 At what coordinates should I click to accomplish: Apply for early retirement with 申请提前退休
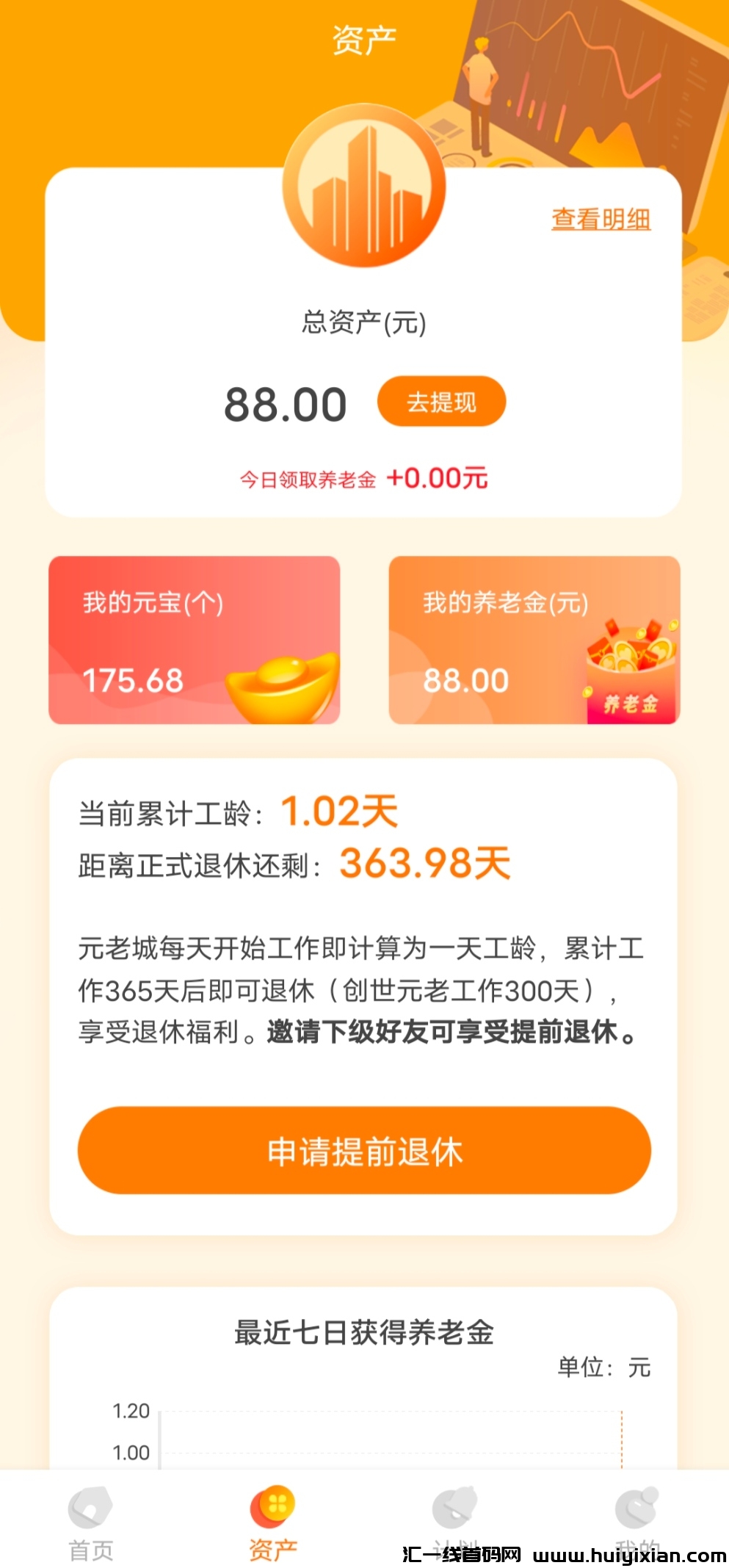point(364,1151)
